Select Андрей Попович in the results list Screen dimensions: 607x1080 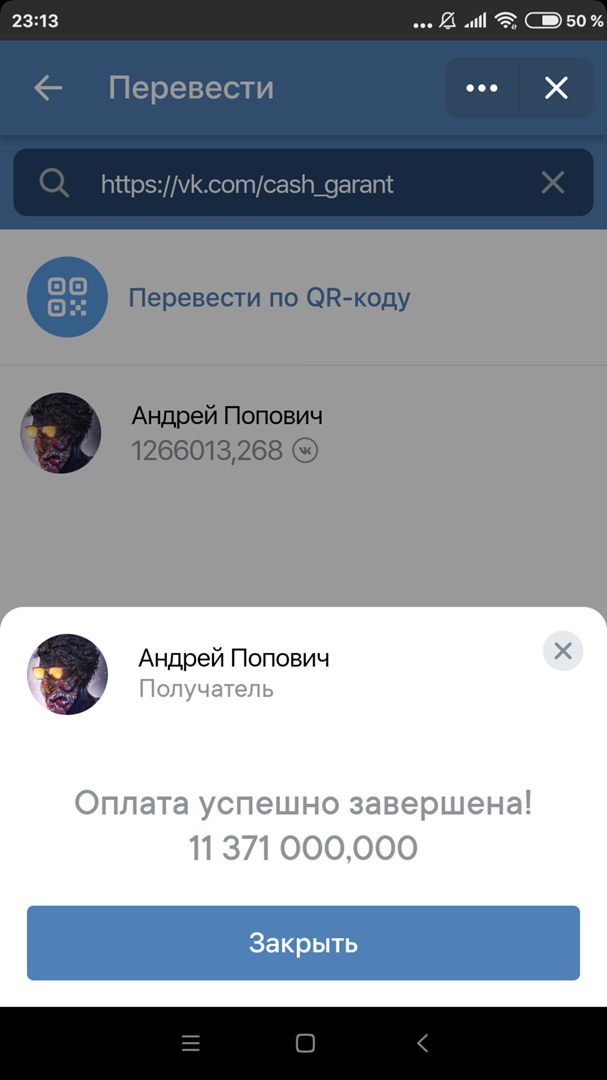(227, 433)
